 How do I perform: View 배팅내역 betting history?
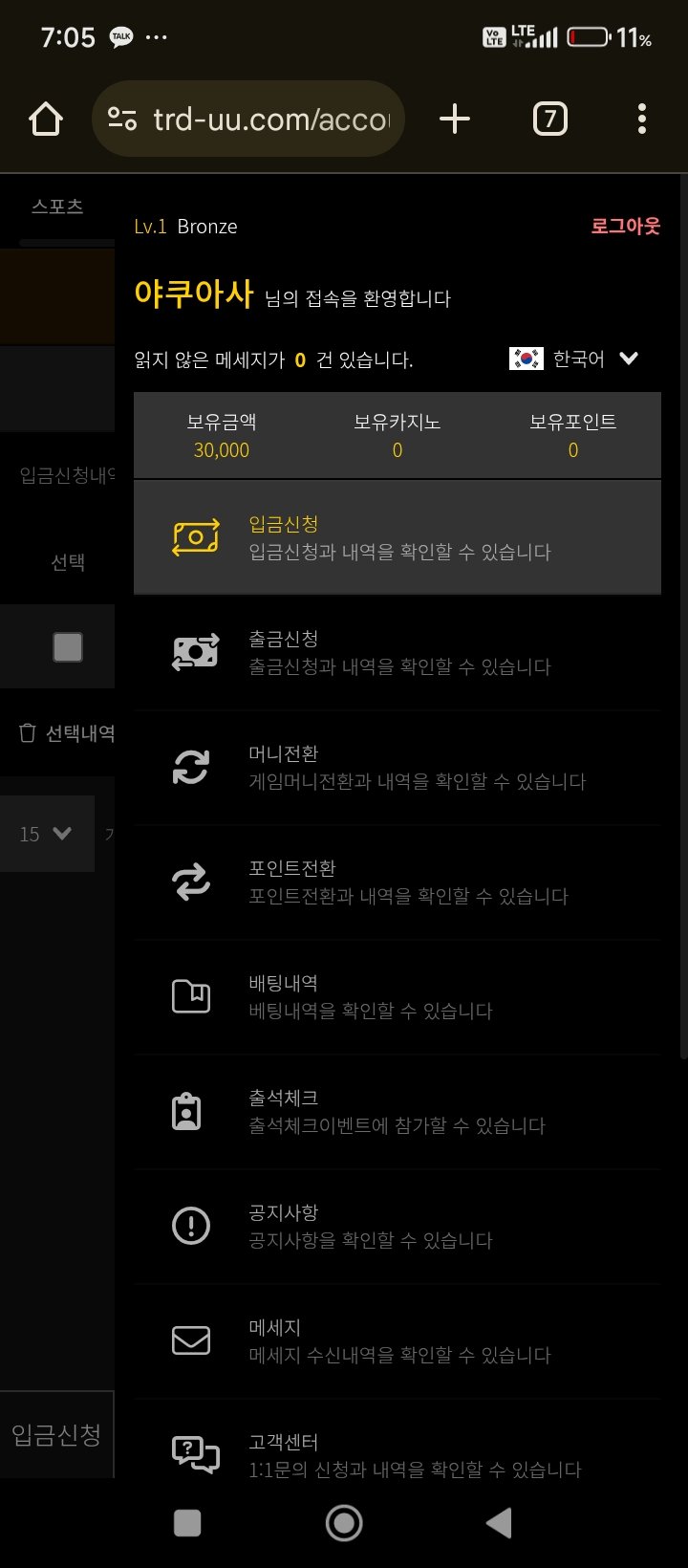coord(397,996)
